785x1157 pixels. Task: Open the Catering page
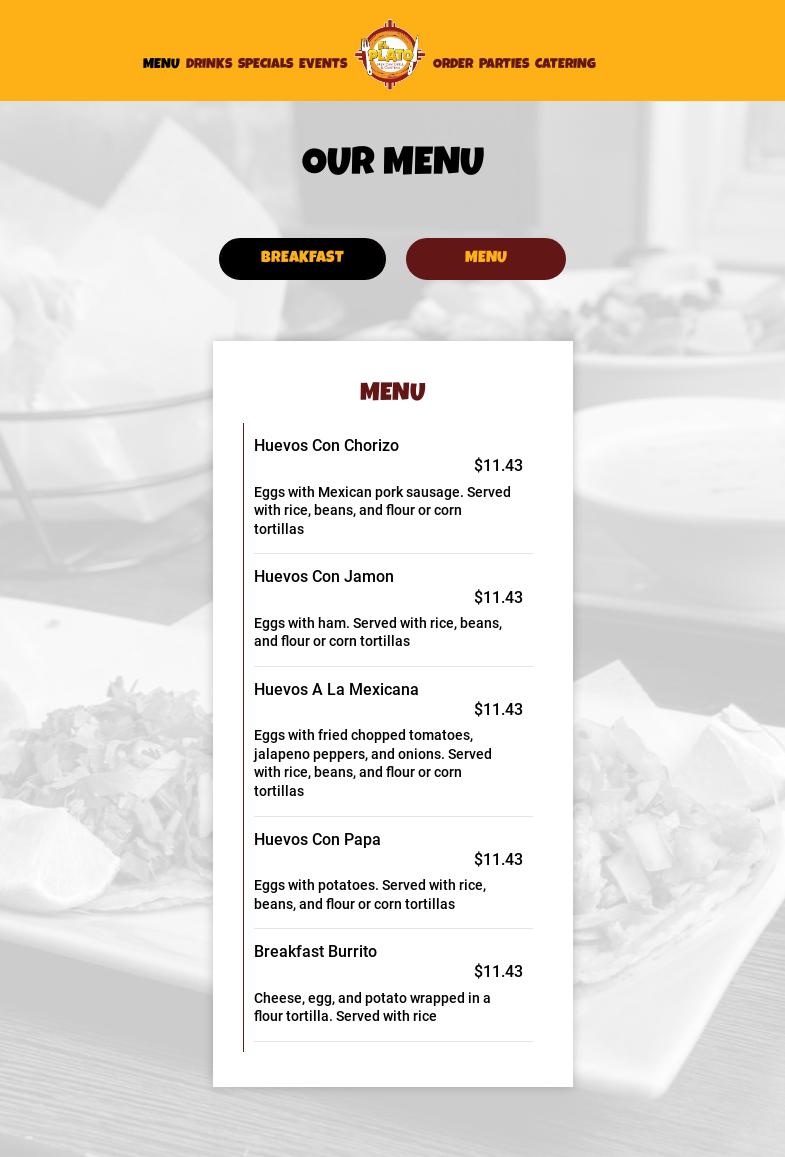tap(565, 64)
